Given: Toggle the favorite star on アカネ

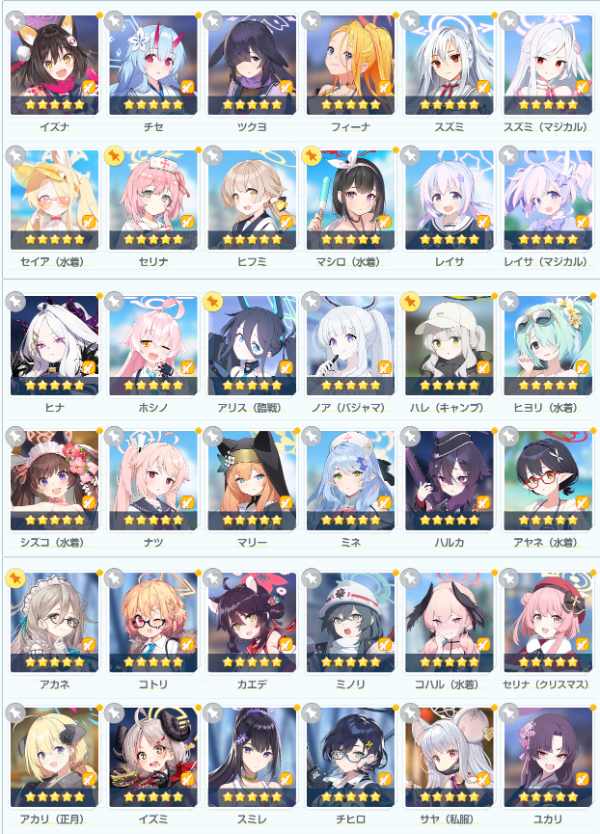Looking at the screenshot, I should pos(16,578).
